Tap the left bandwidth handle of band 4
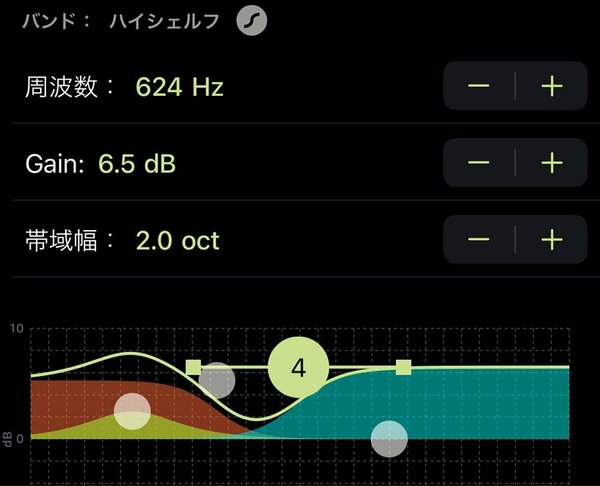 point(193,367)
